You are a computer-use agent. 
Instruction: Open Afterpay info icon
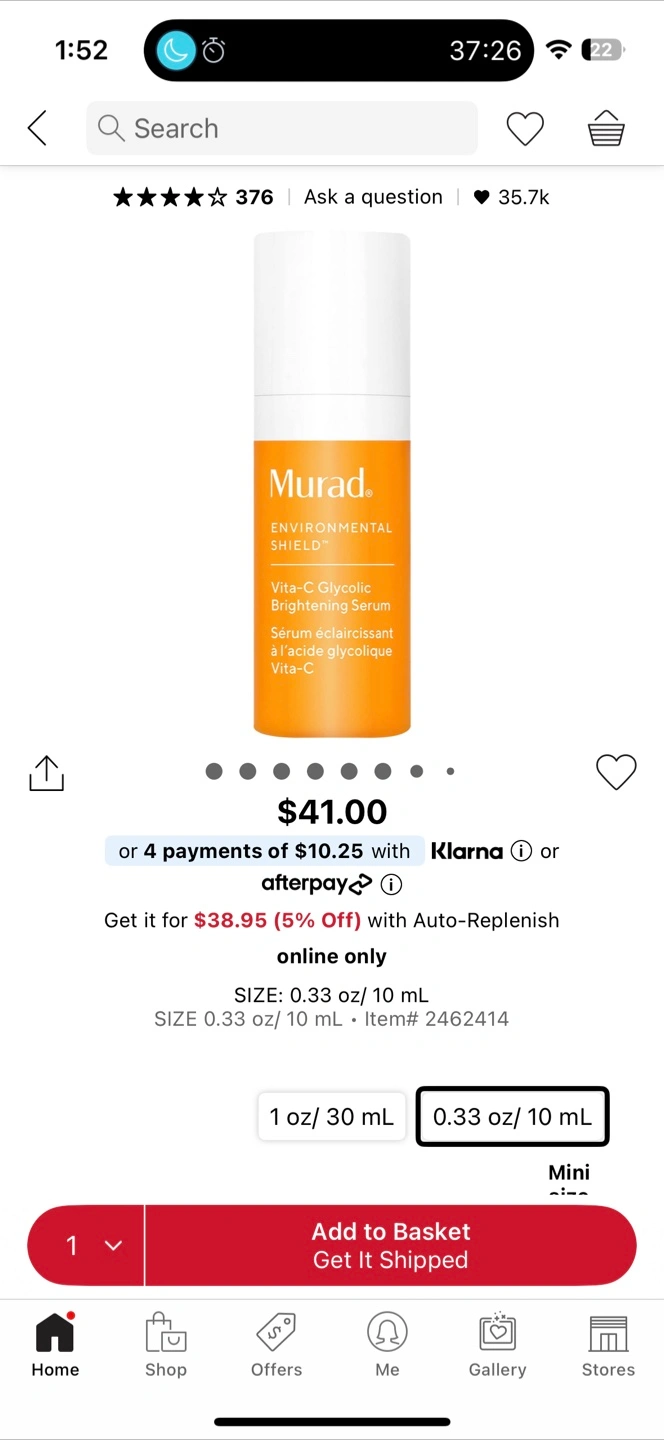pyautogui.click(x=392, y=884)
